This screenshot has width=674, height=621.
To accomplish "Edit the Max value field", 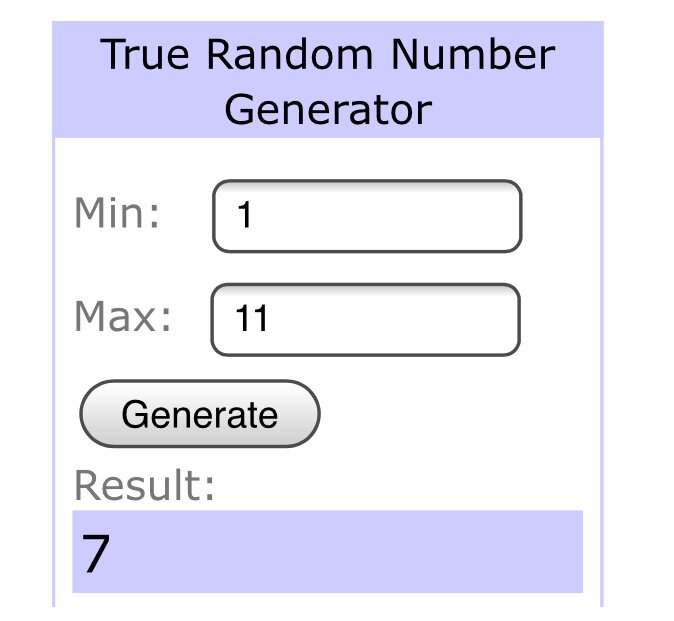I will (x=365, y=319).
